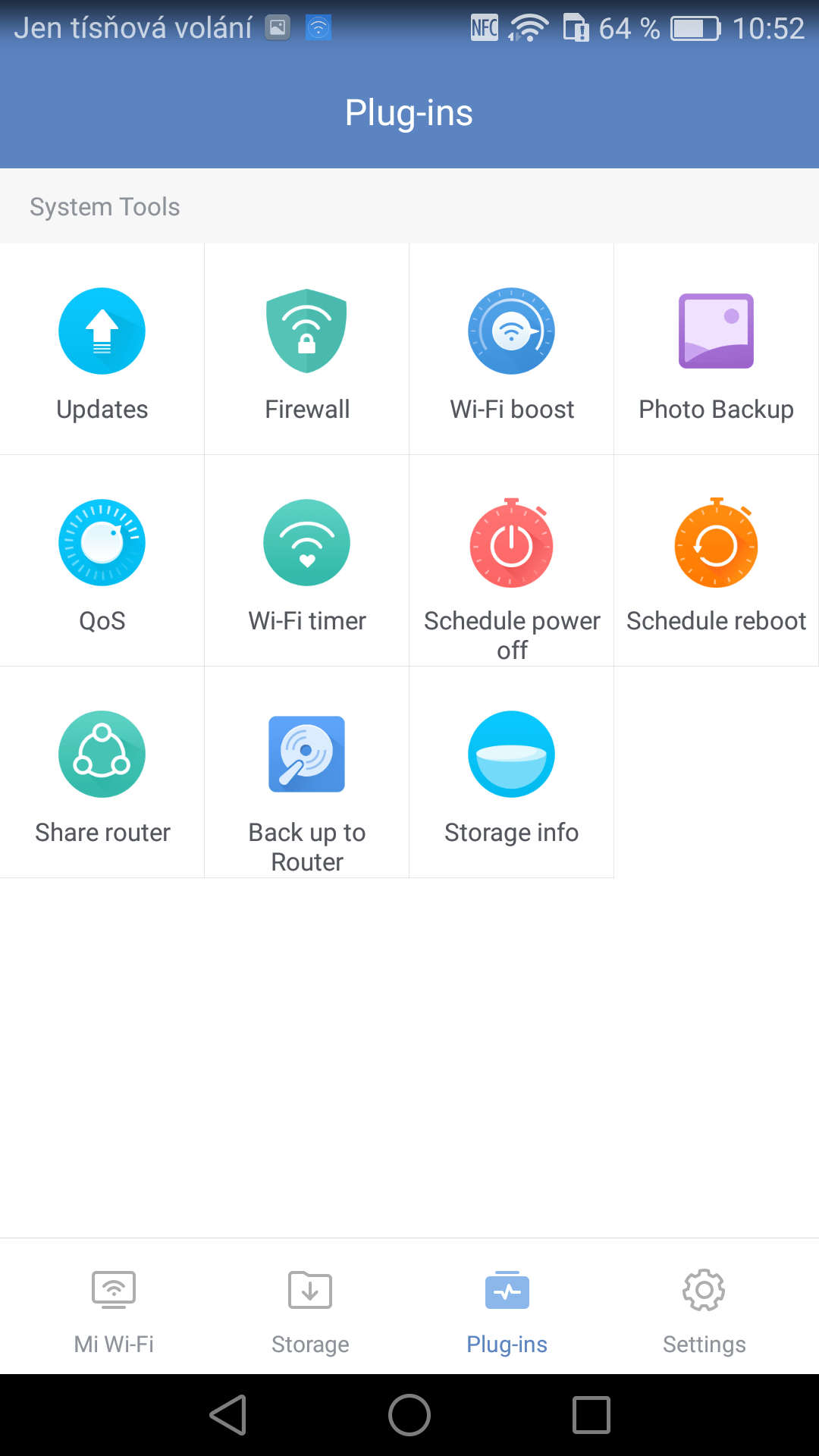
Task: Open Back up to Router
Action: (307, 772)
